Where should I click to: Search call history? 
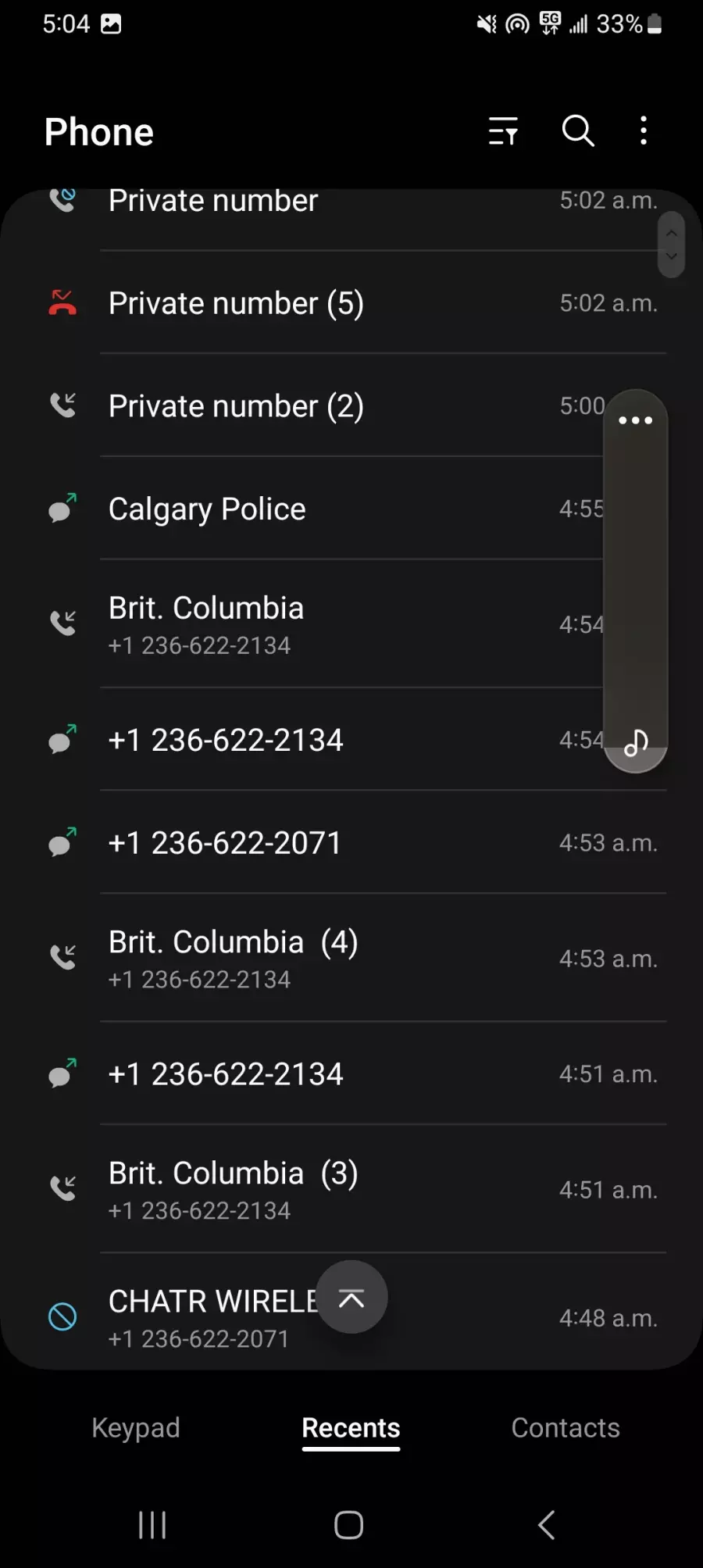pyautogui.click(x=578, y=130)
